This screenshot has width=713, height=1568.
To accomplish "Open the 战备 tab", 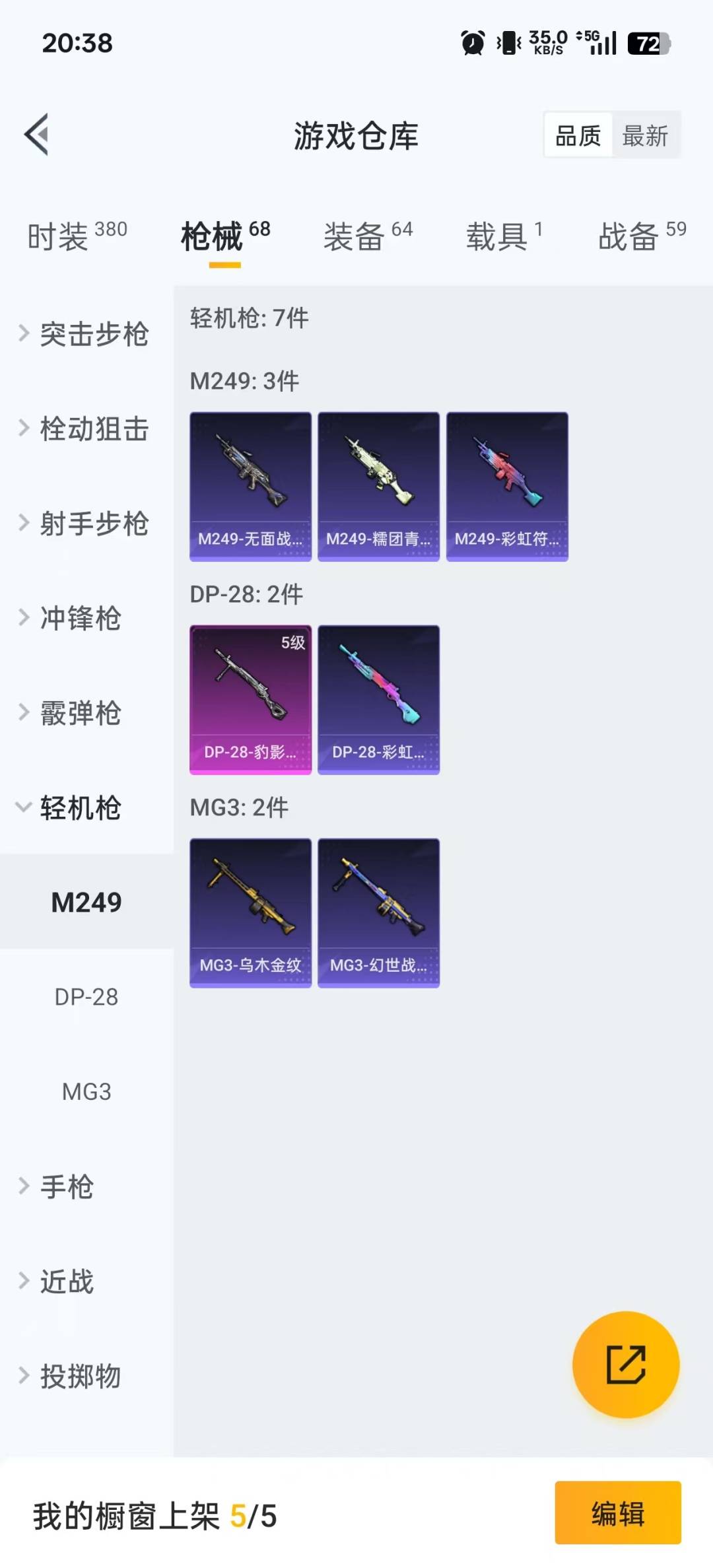I will (642, 236).
